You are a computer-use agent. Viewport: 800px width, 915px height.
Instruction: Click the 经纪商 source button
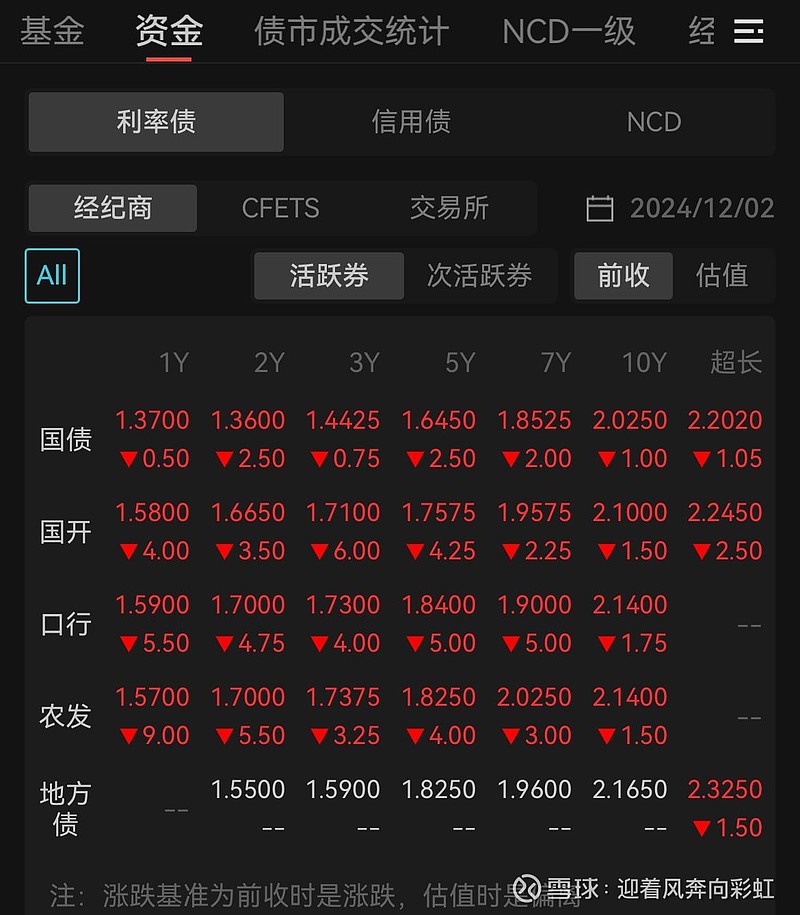pos(112,208)
